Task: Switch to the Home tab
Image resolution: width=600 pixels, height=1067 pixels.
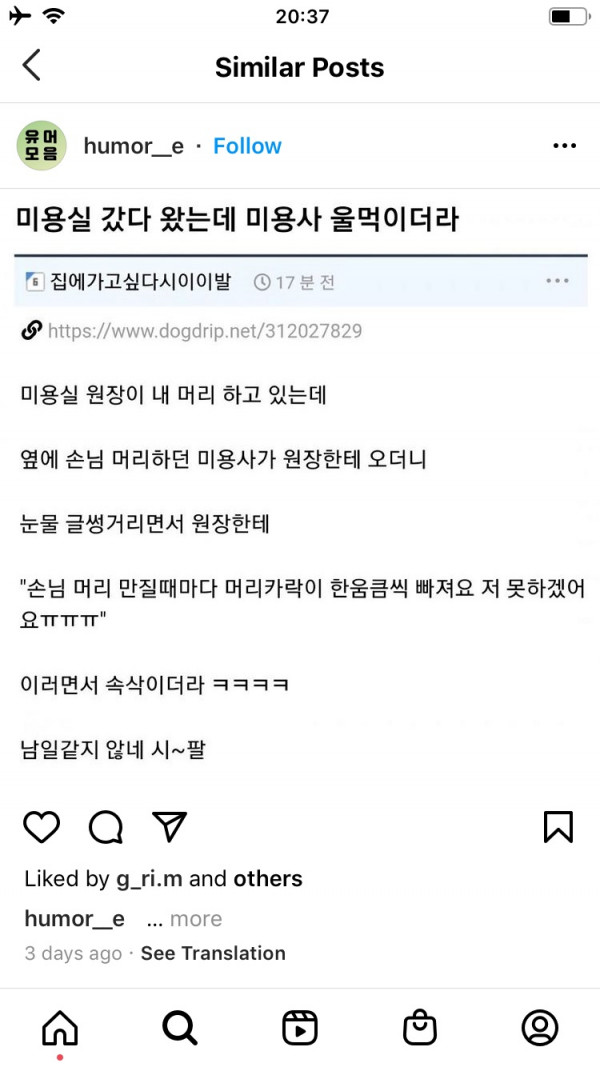Action: pos(60,1027)
